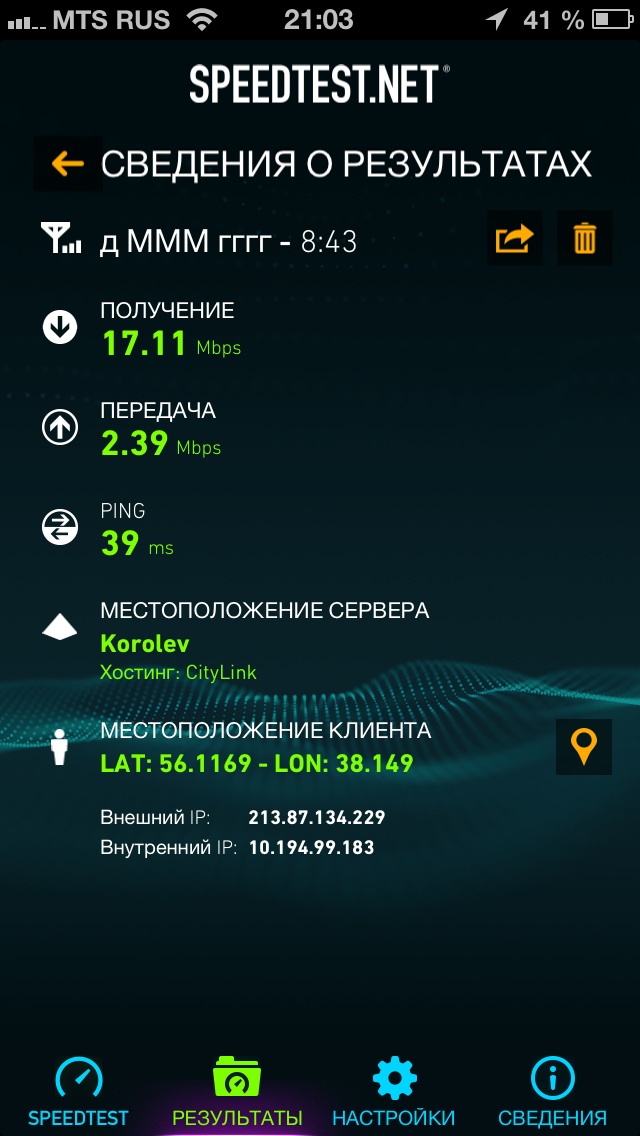Screen dimensions: 640x1136
Task: Switch to the Настройки tab
Action: (394, 1092)
